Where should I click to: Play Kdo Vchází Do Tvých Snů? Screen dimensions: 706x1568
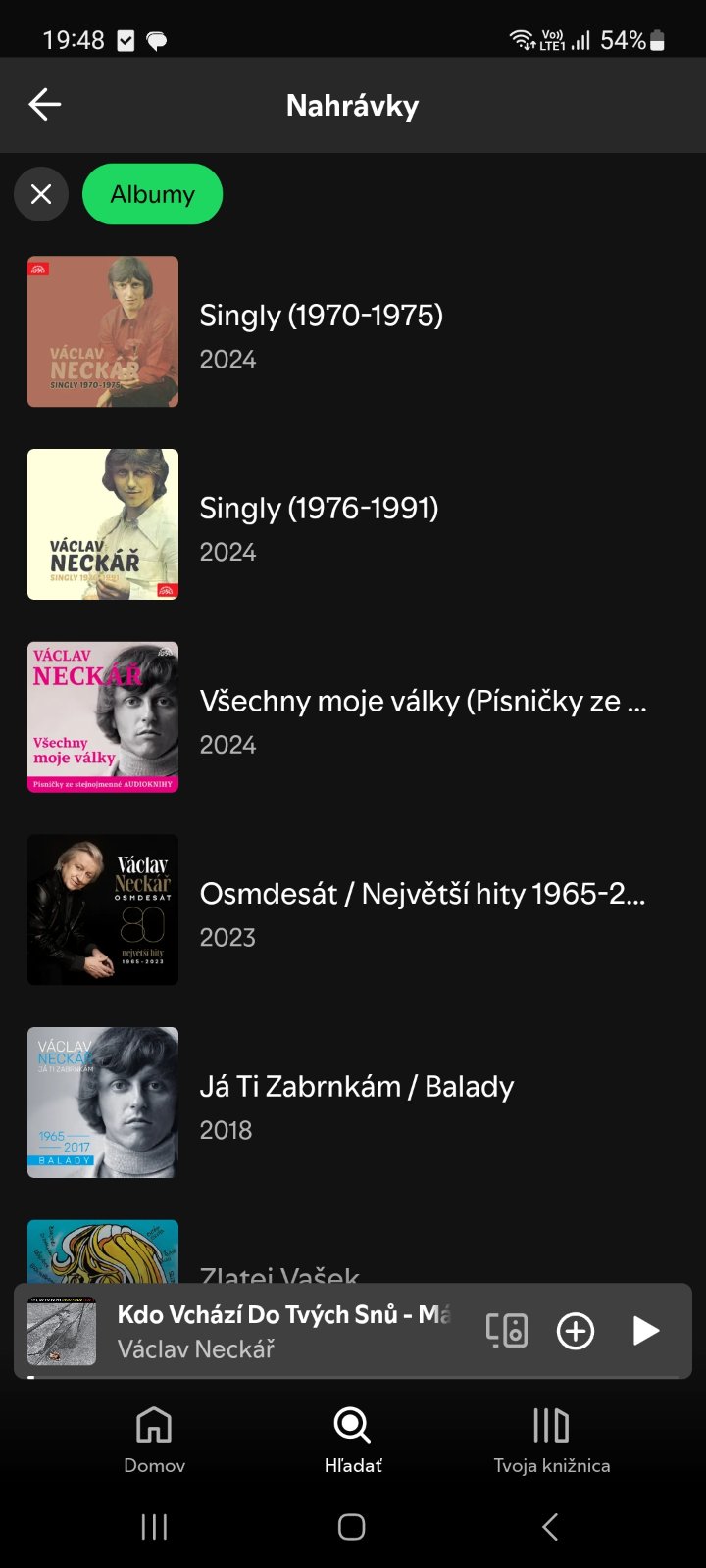click(x=645, y=1331)
